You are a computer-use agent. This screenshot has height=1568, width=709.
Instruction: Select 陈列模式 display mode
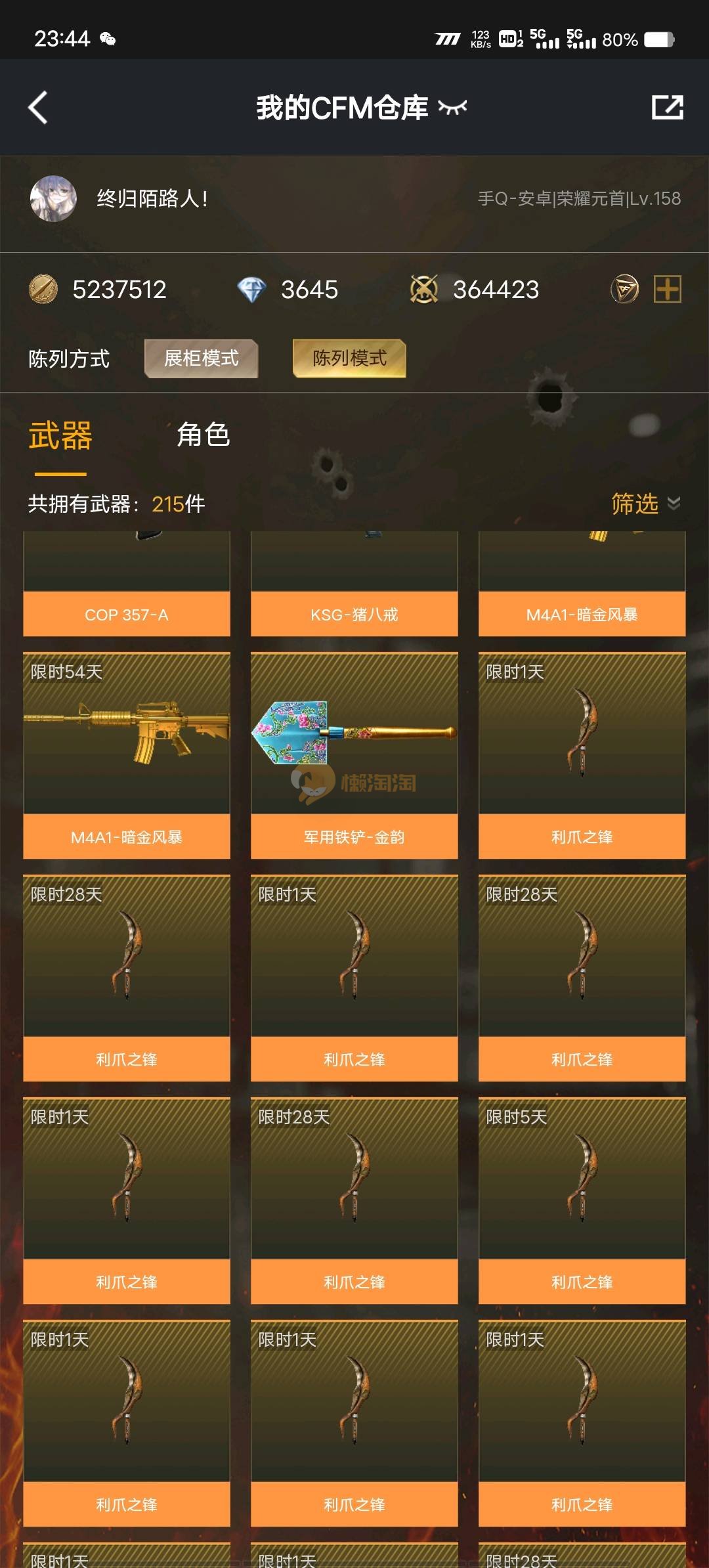[349, 359]
